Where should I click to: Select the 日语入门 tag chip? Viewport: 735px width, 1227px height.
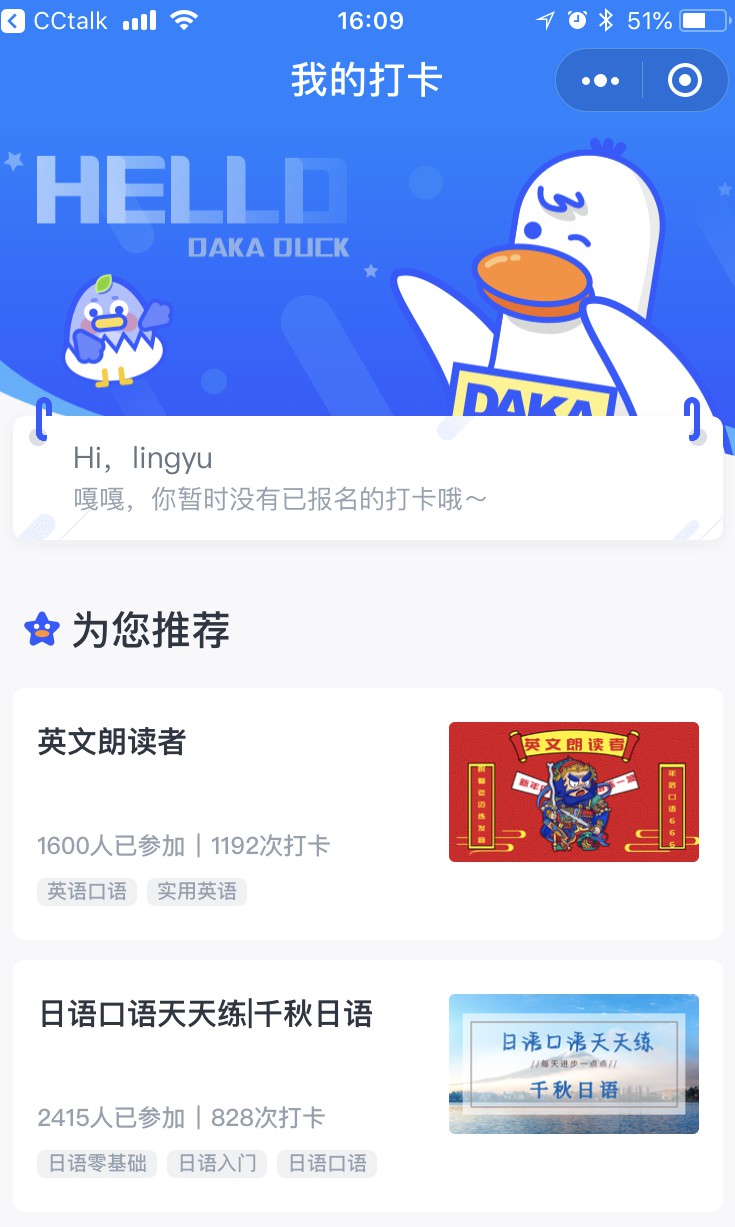pos(217,1164)
